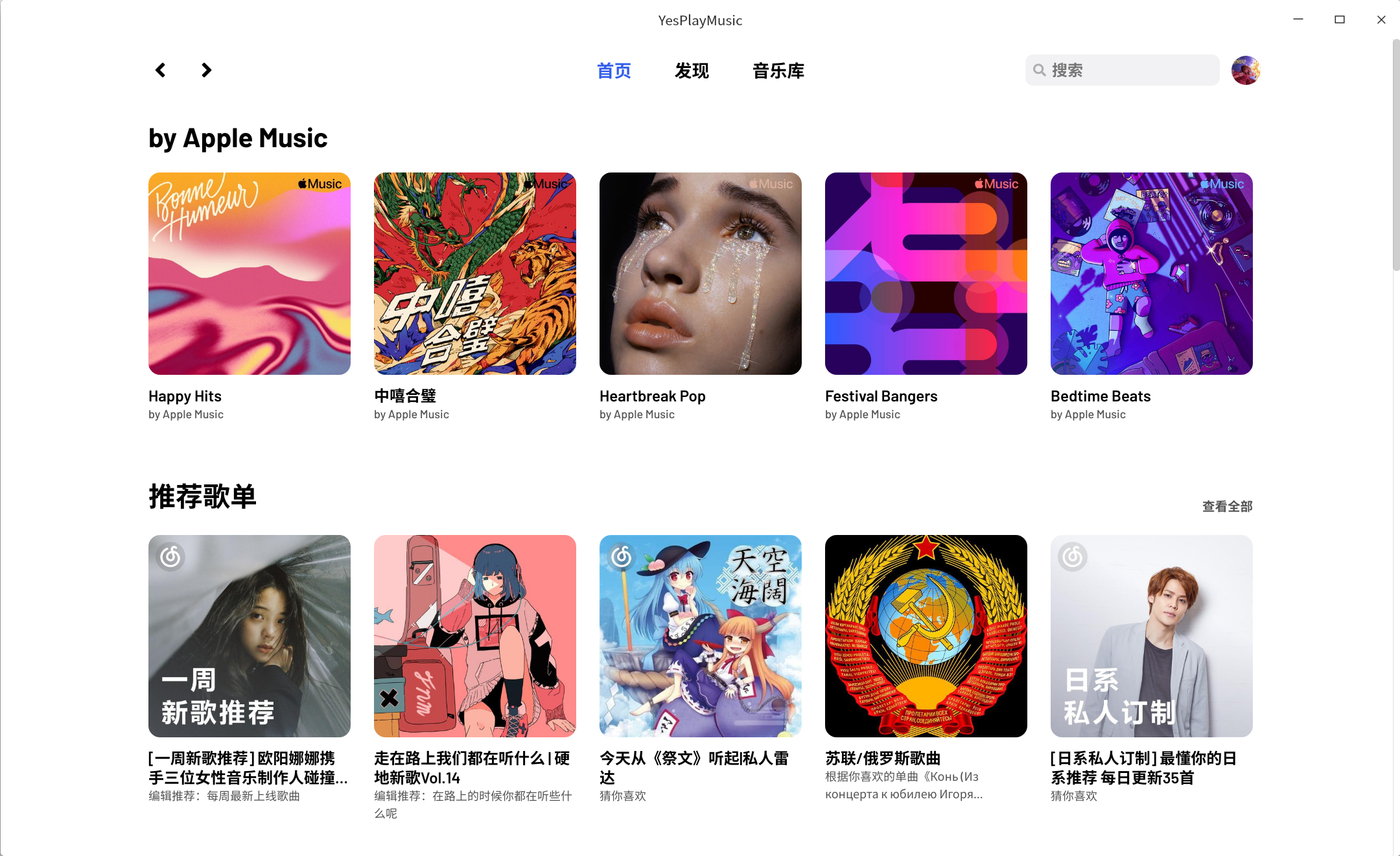Go back with the left arrow
Screen dimensions: 1400x856
point(161,70)
